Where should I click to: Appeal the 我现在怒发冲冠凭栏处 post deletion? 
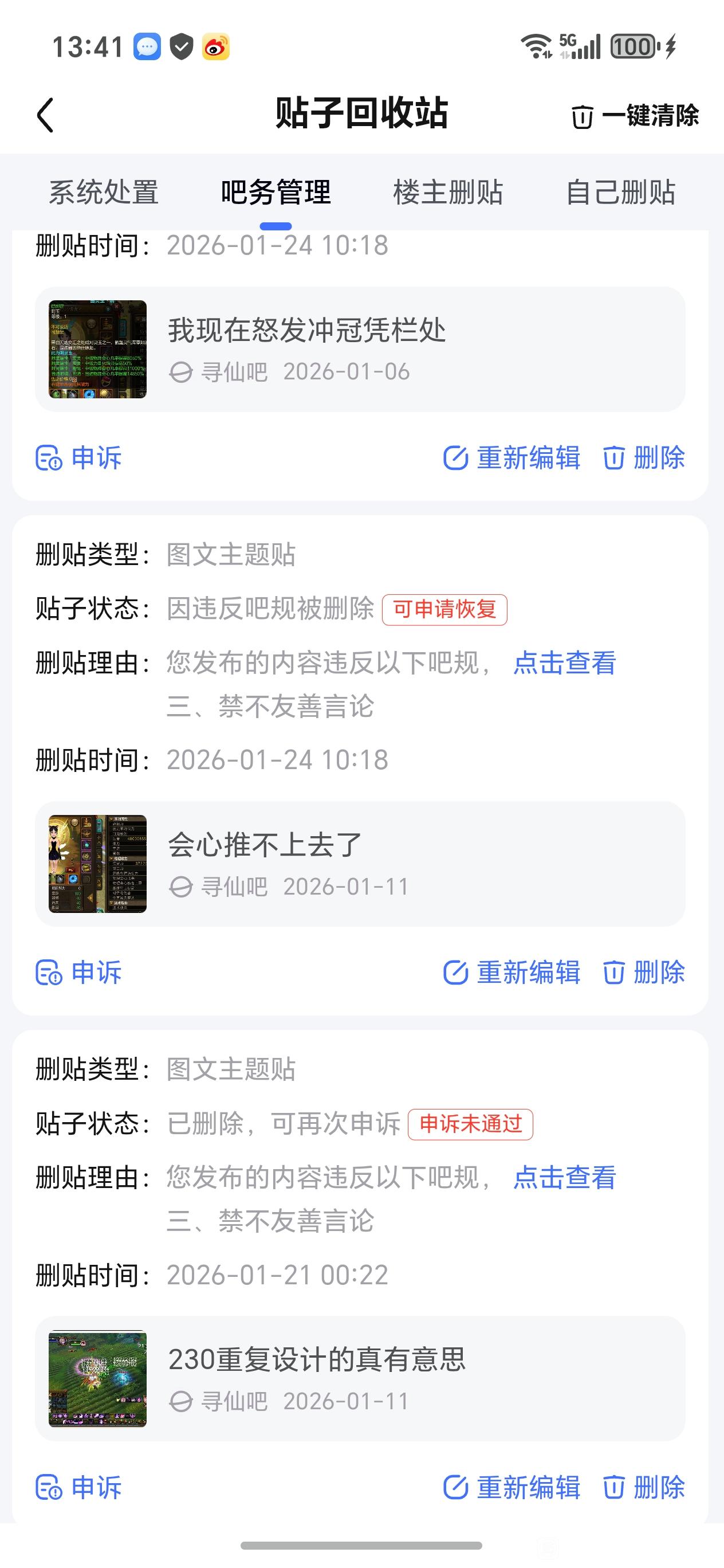(79, 458)
